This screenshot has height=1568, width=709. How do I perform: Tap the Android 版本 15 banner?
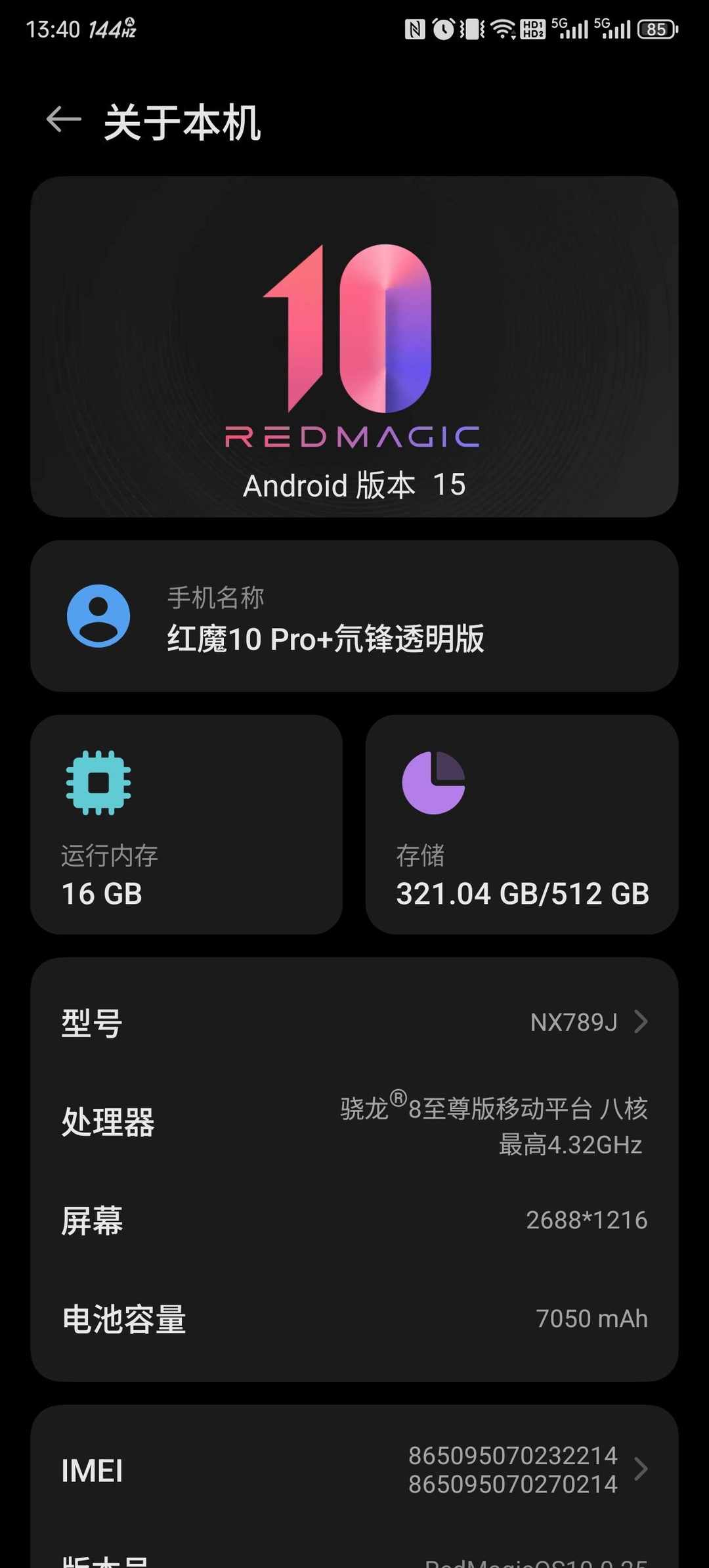click(354, 347)
